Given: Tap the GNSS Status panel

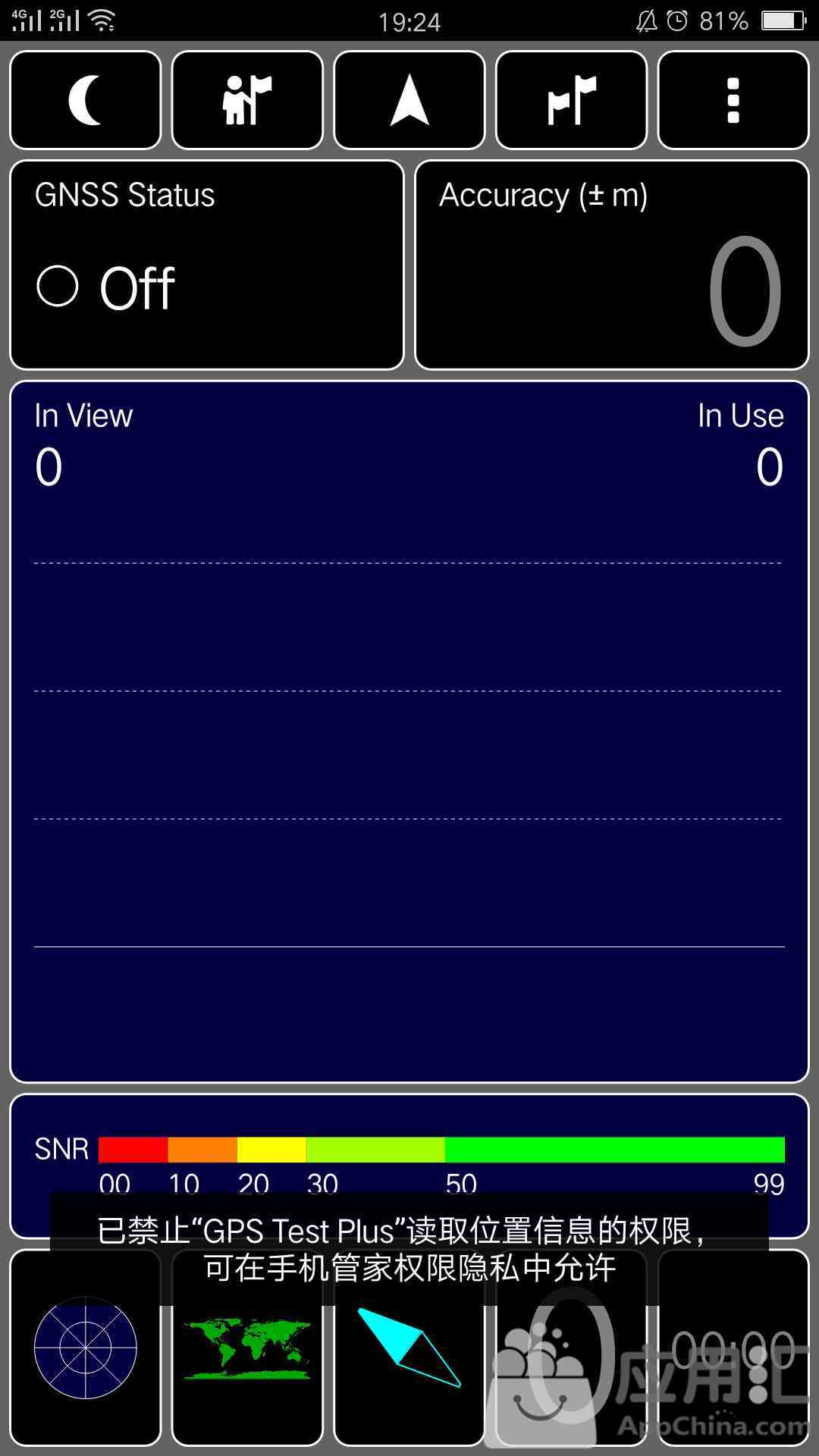Looking at the screenshot, I should point(207,265).
